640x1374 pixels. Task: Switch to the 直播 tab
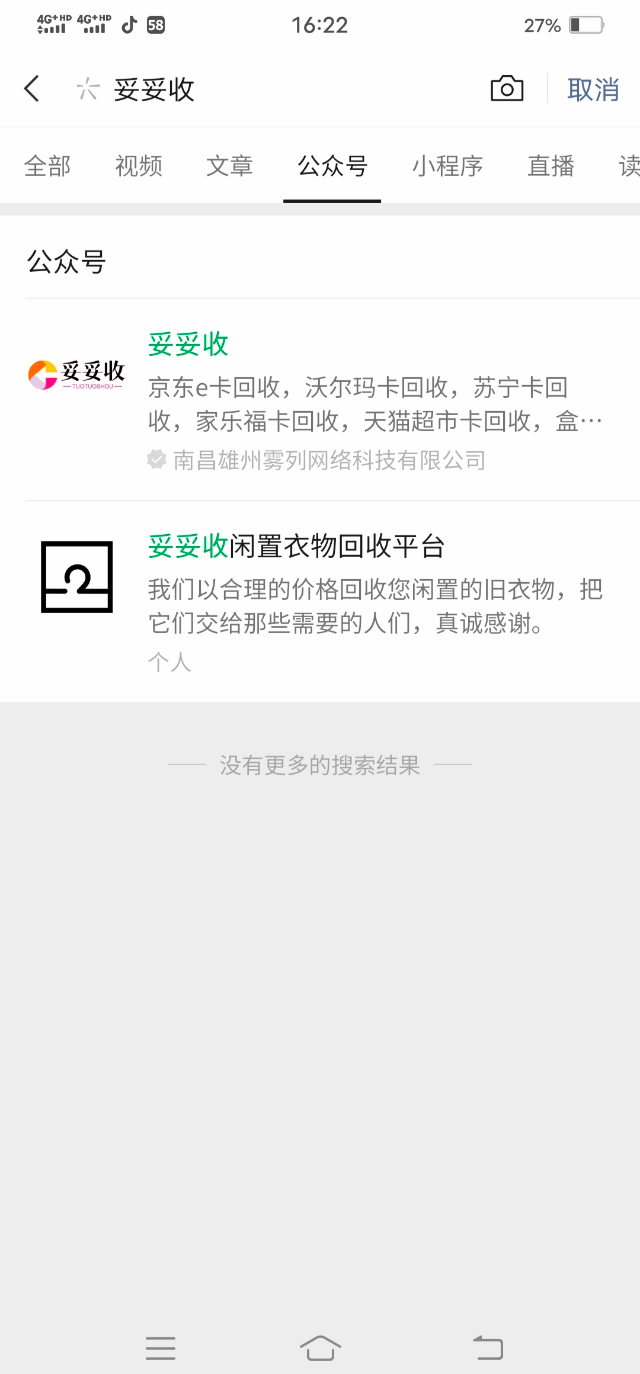tap(551, 166)
